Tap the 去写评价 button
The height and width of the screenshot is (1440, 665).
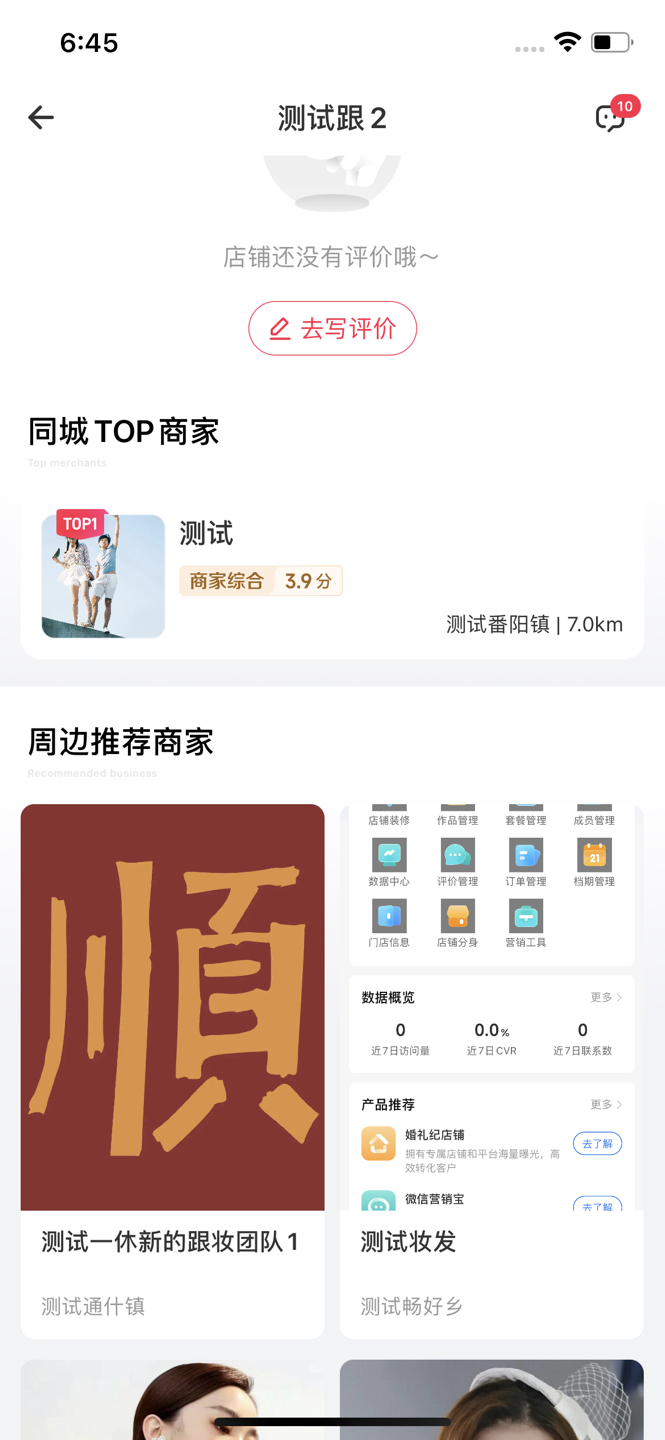coord(332,328)
